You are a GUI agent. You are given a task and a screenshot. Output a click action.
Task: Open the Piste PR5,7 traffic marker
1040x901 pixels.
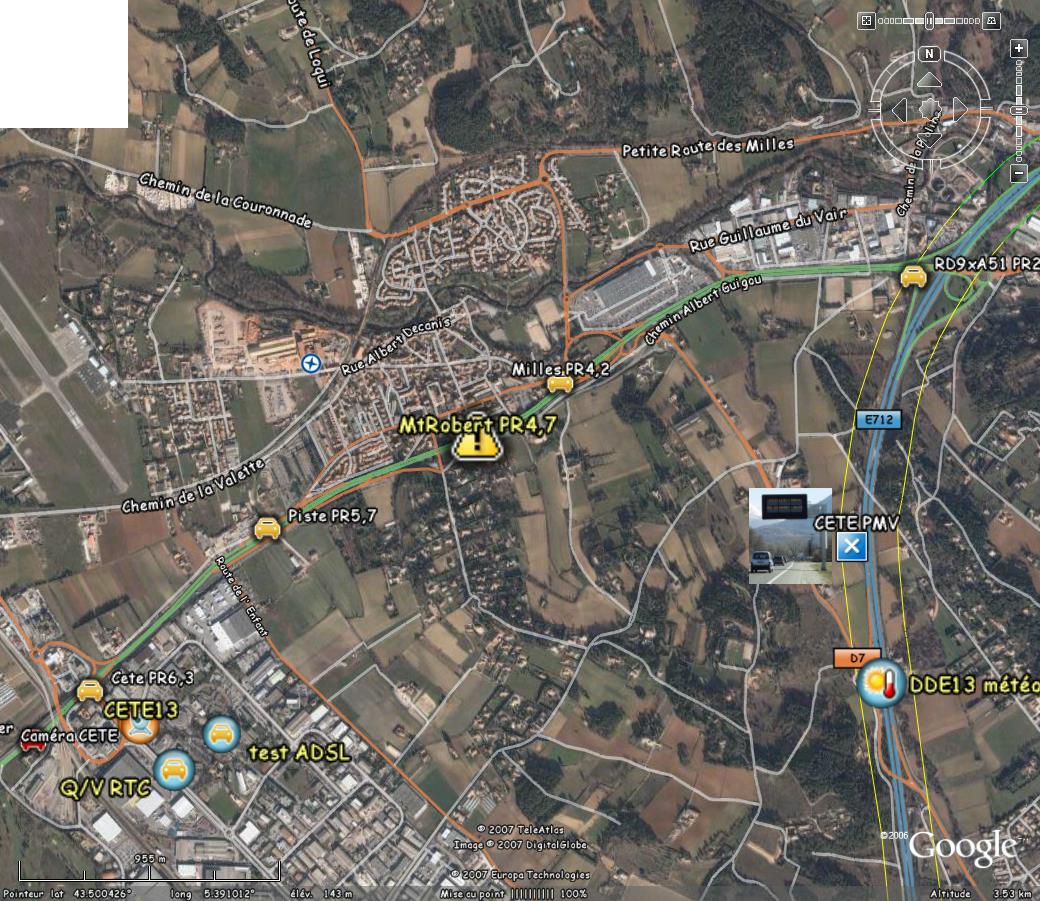(267, 528)
